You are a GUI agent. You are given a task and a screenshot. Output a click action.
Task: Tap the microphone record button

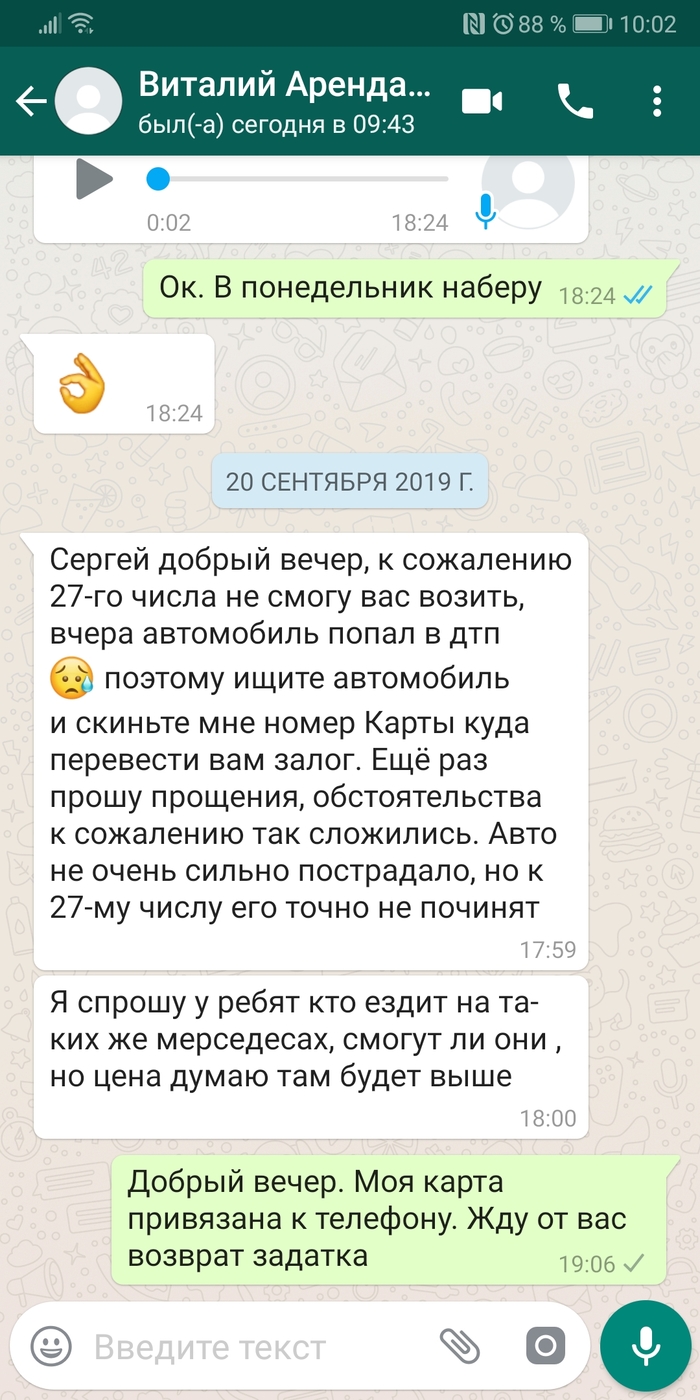pyautogui.click(x=646, y=1346)
